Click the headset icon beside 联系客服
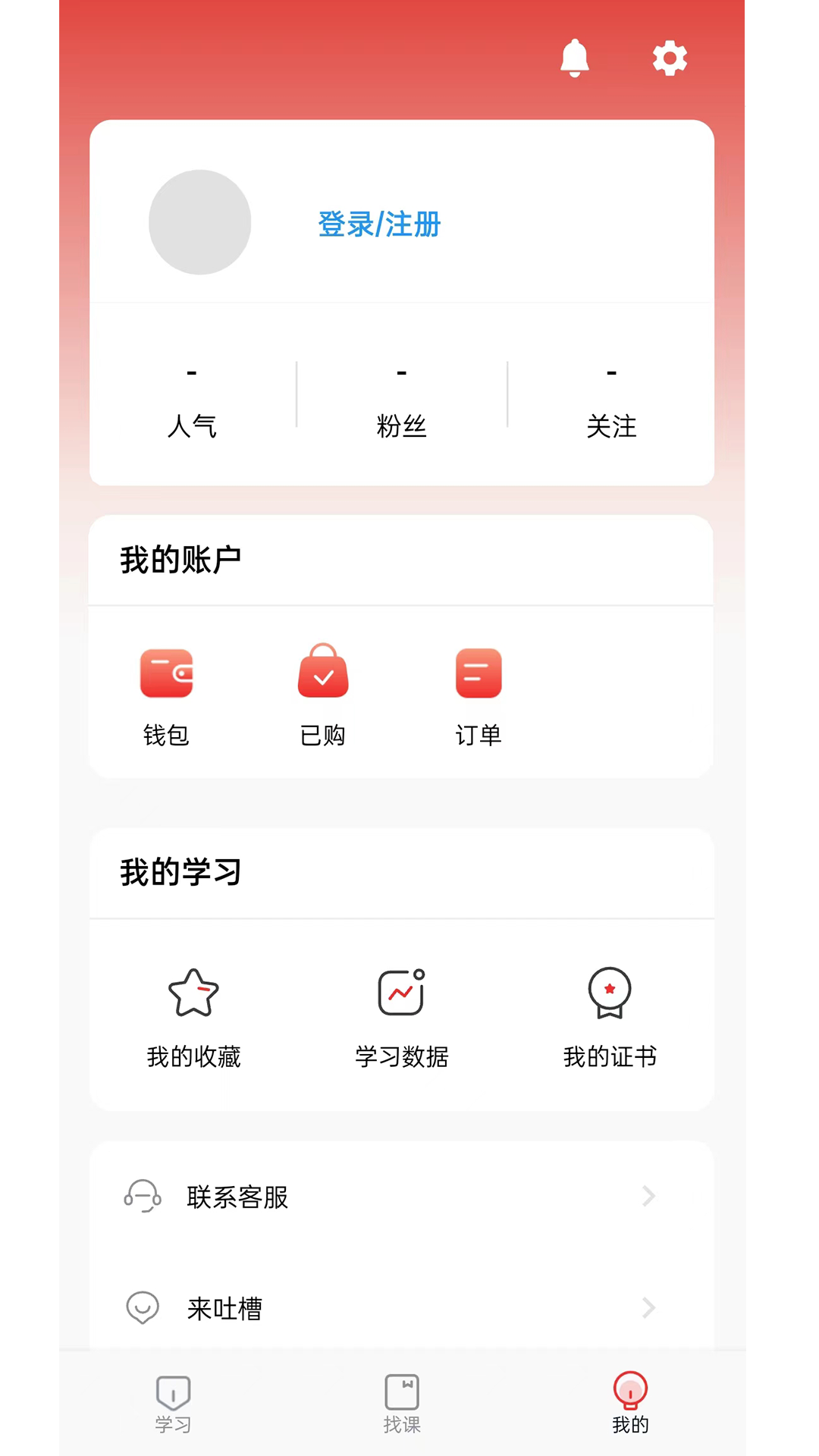The height and width of the screenshot is (1456, 819). (x=143, y=1197)
